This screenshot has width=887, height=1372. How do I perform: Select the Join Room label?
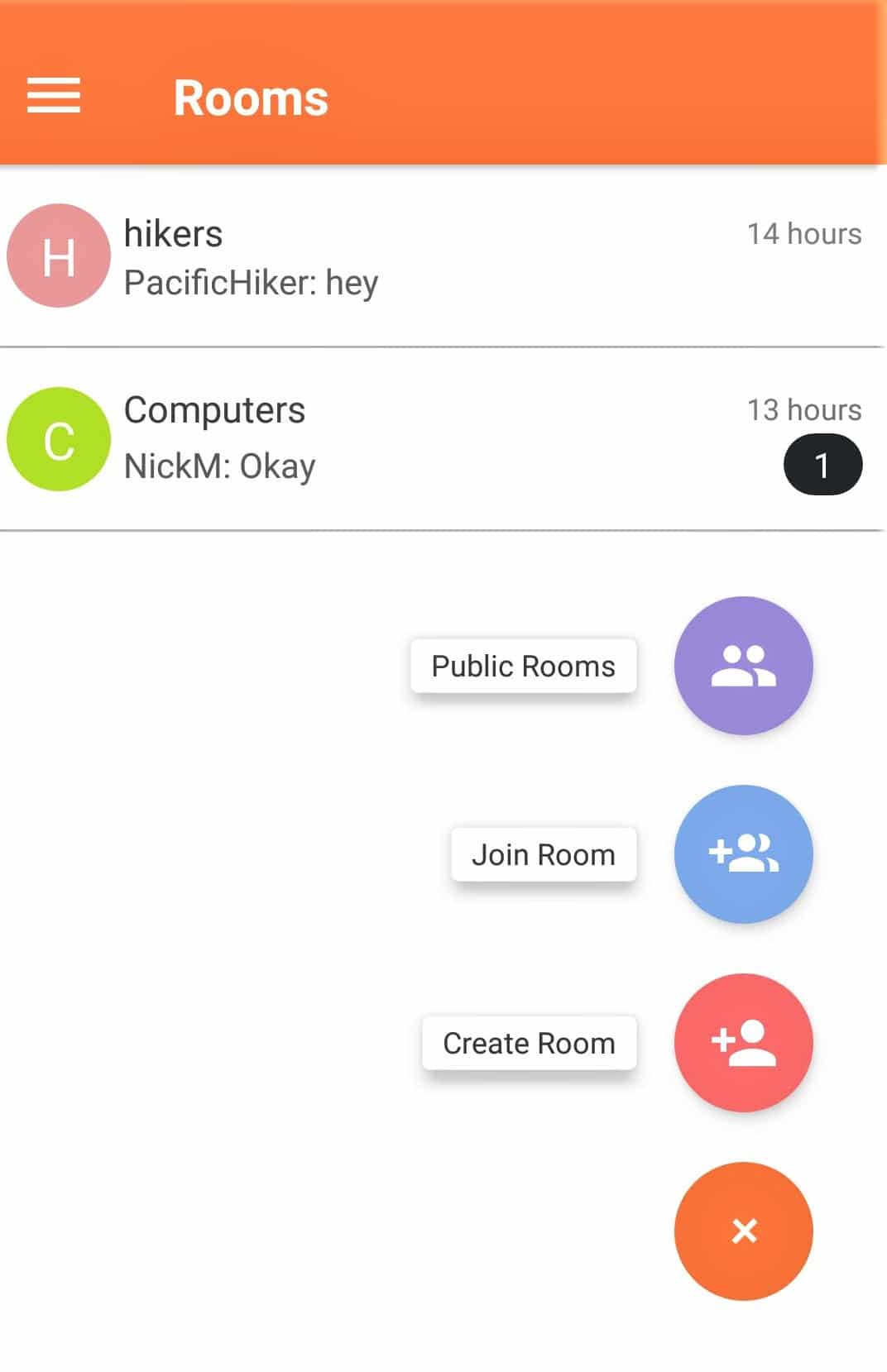point(543,854)
